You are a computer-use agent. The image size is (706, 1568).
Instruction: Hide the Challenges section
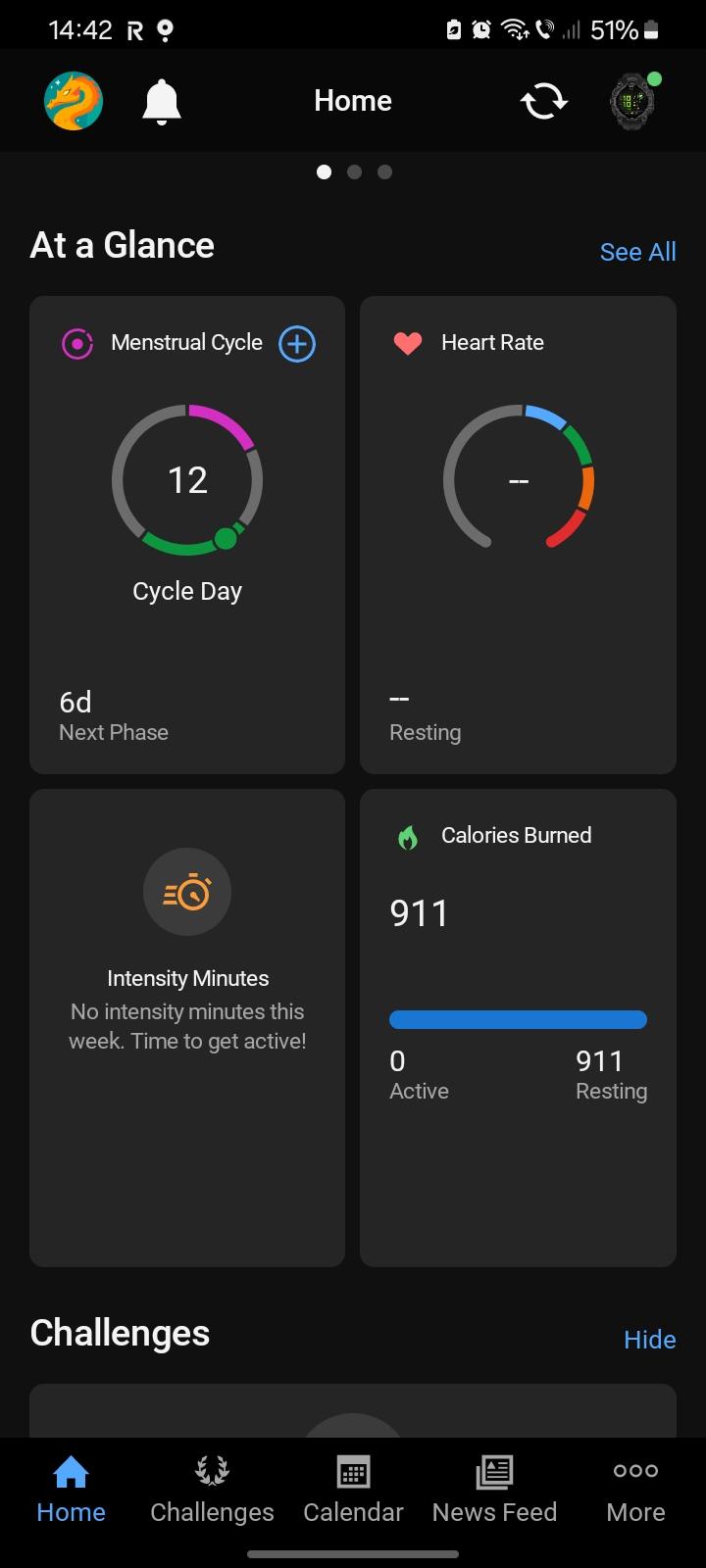[650, 1340]
